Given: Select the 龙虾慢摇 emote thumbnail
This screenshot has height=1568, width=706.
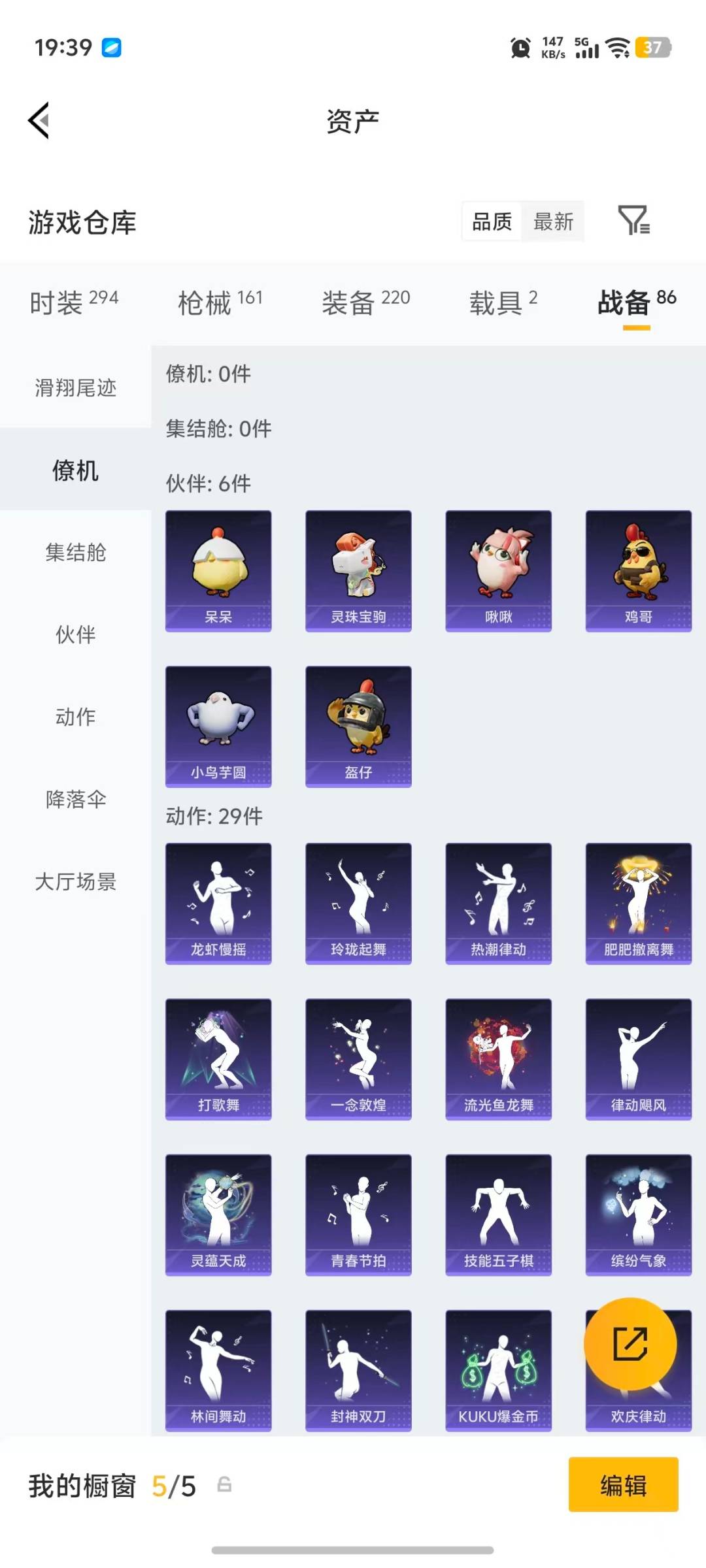Looking at the screenshot, I should point(218,902).
